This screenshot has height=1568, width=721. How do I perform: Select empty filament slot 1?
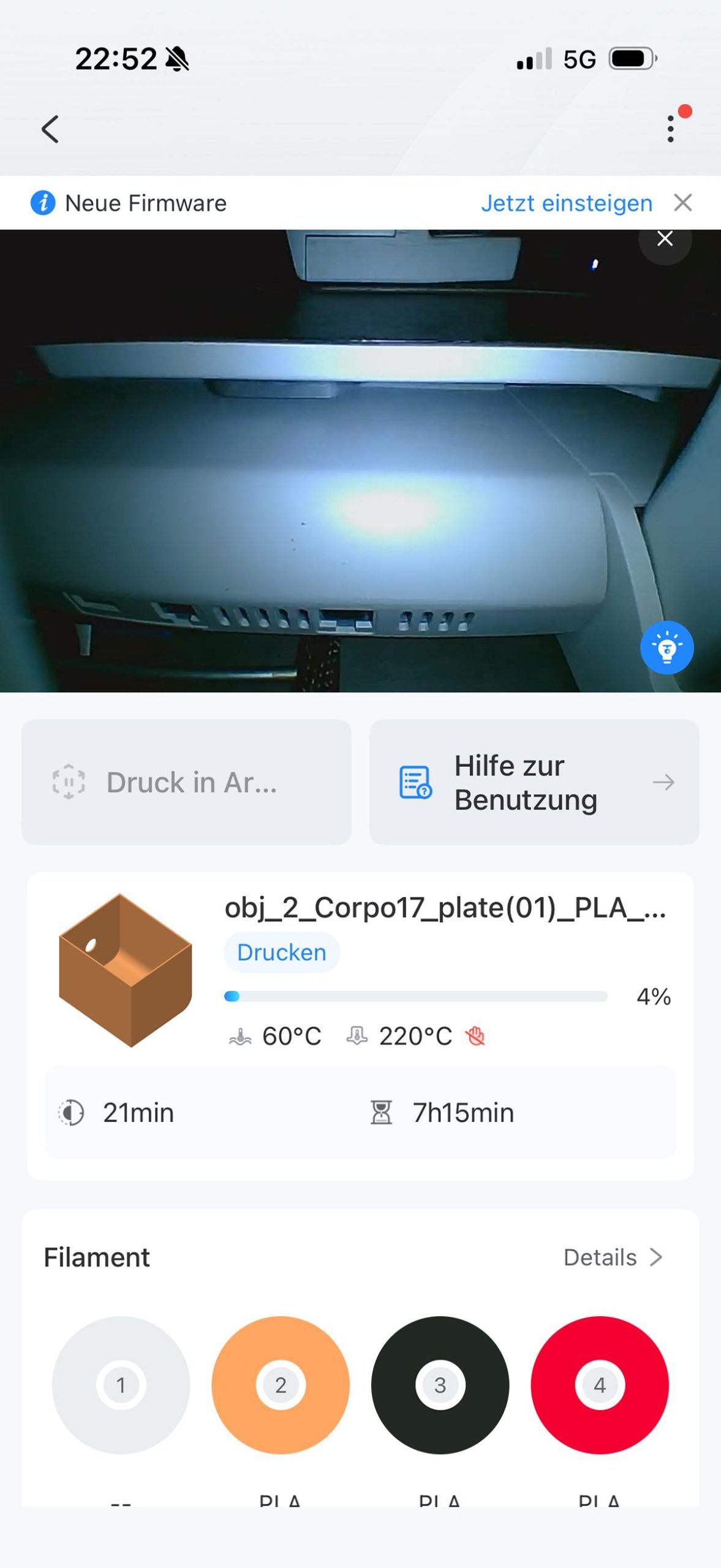point(121,1385)
